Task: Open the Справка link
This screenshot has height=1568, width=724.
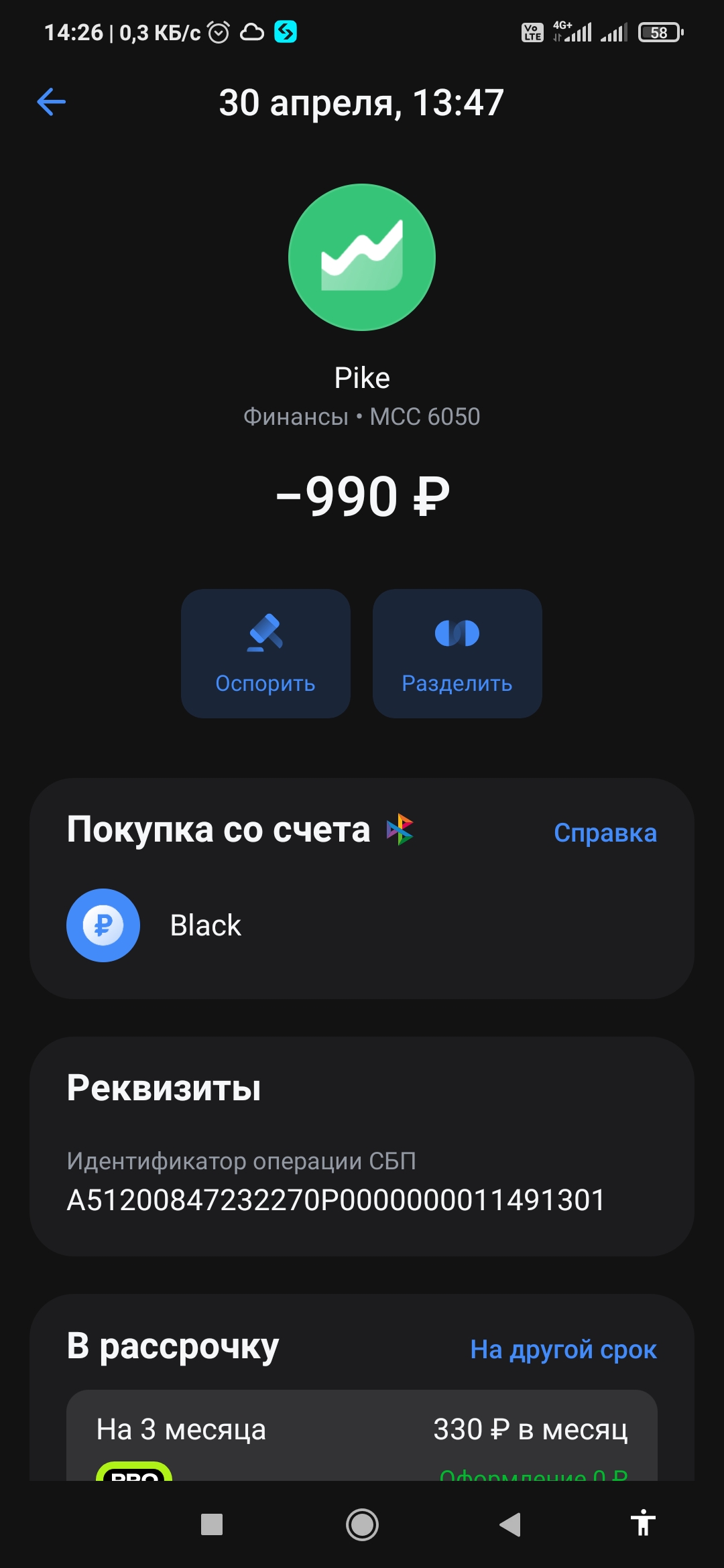Action: [x=605, y=833]
